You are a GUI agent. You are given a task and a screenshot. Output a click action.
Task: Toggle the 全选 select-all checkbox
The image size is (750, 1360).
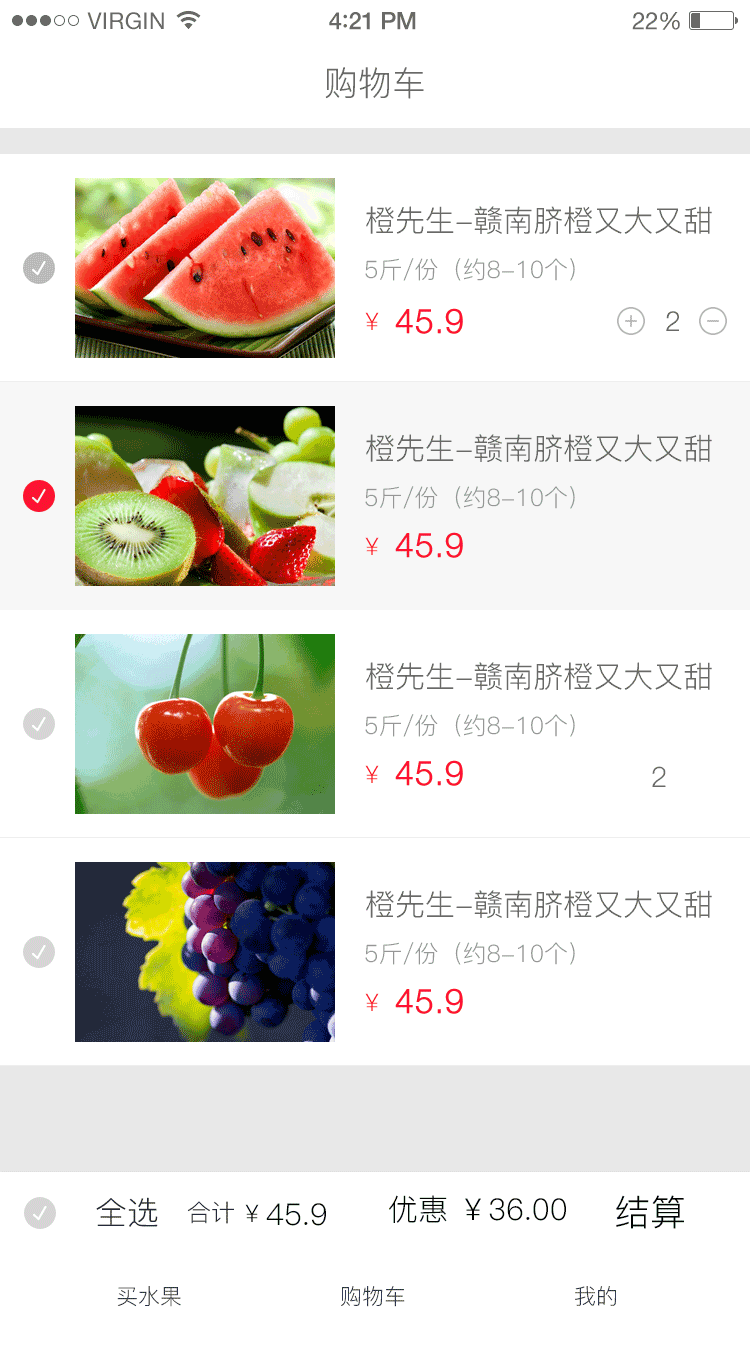[40, 1213]
